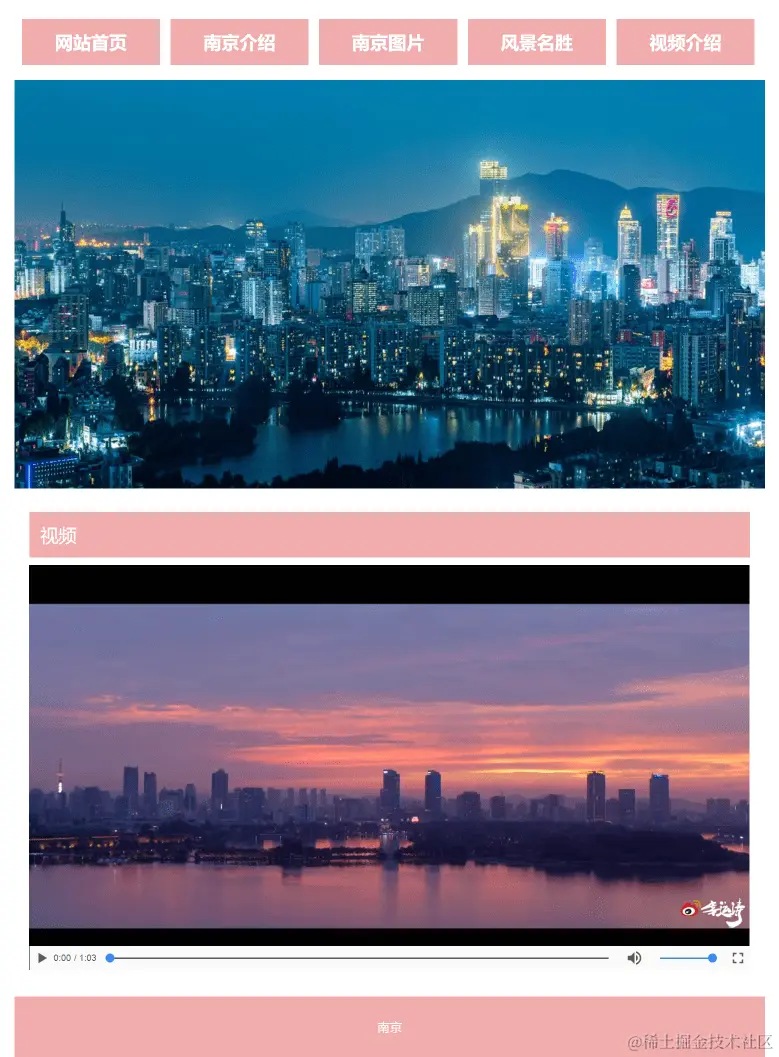Mute the video sound
Image resolution: width=779 pixels, height=1057 pixels.
pos(634,958)
